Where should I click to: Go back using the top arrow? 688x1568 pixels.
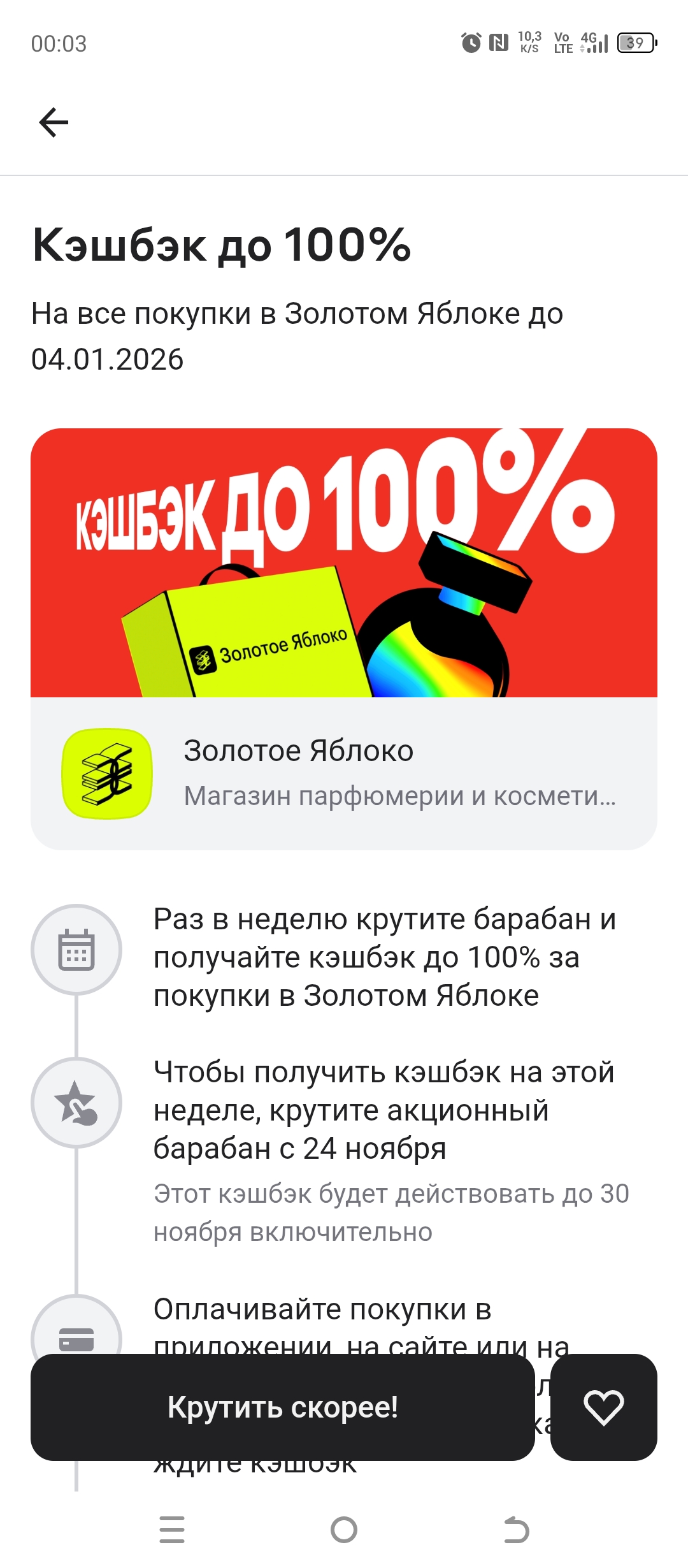tap(54, 122)
